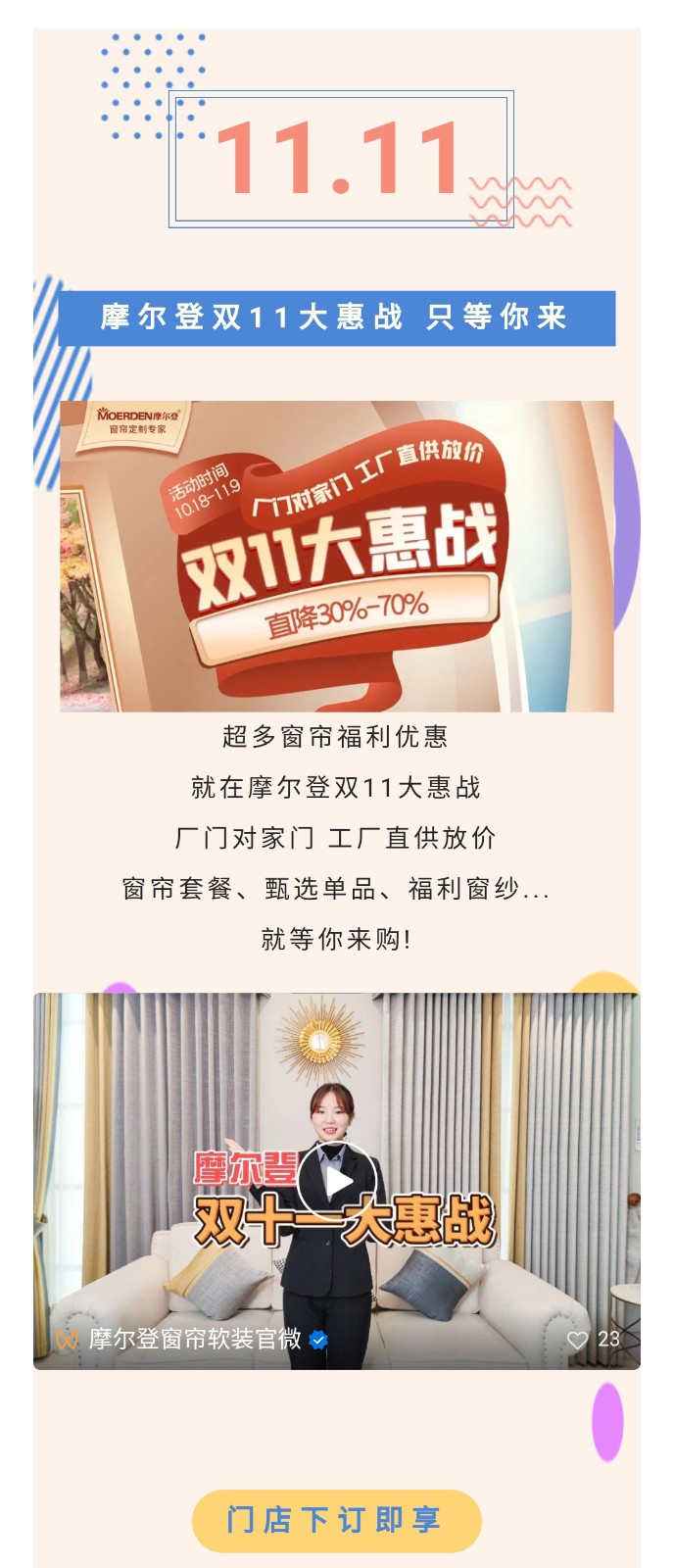Screen dimensions: 674x1568
Task: Play the 摩尔登双十一大惠战 video
Action: click(x=336, y=1181)
